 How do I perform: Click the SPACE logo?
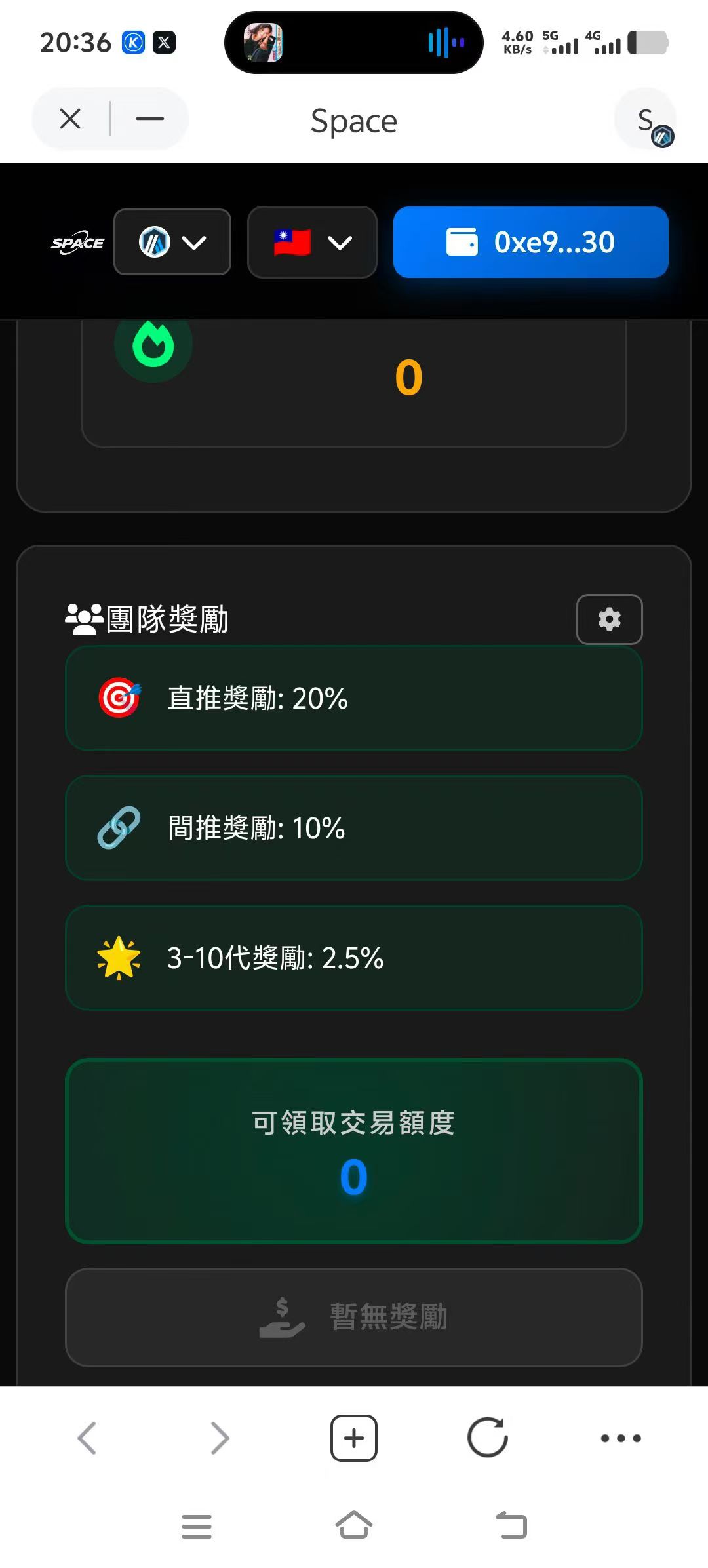click(77, 243)
